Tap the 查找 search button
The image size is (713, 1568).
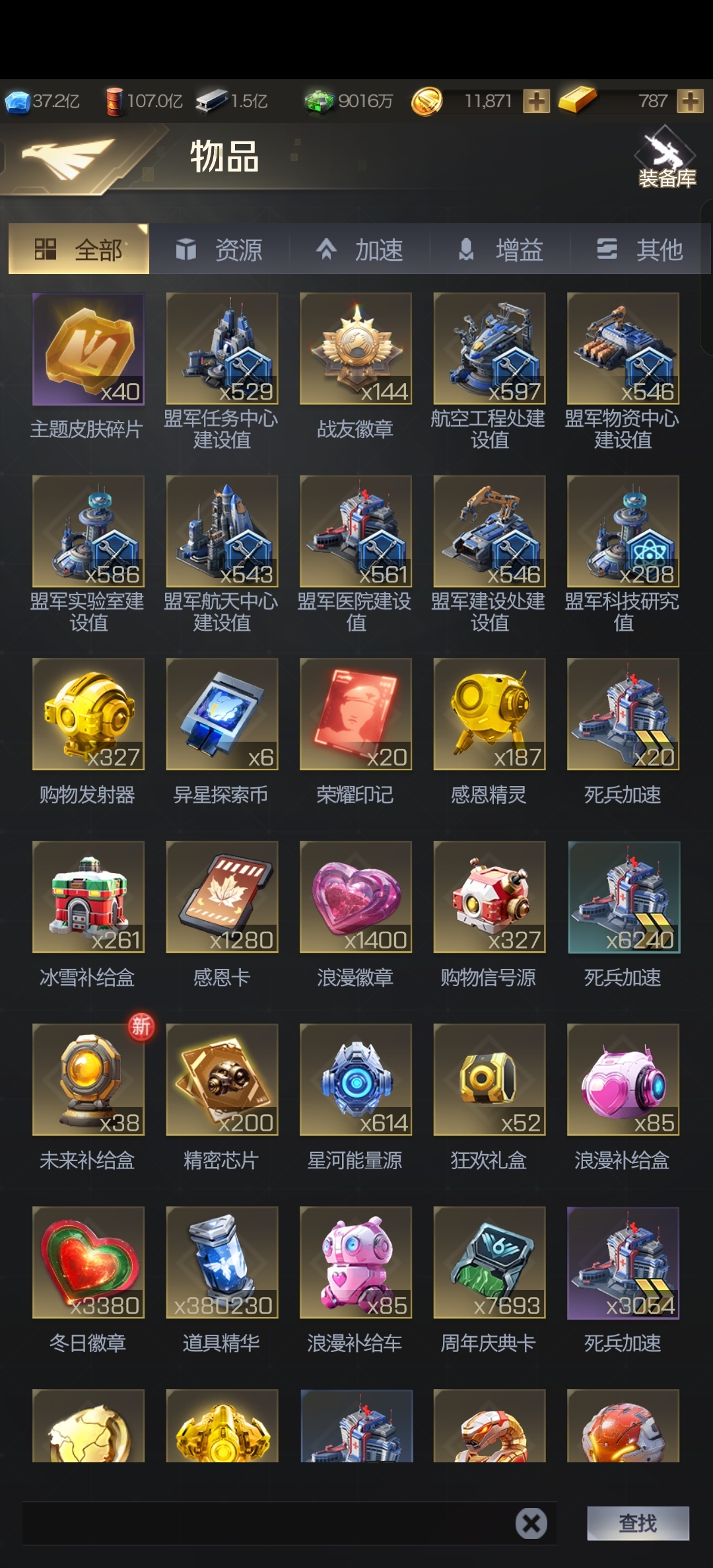pos(638,1523)
